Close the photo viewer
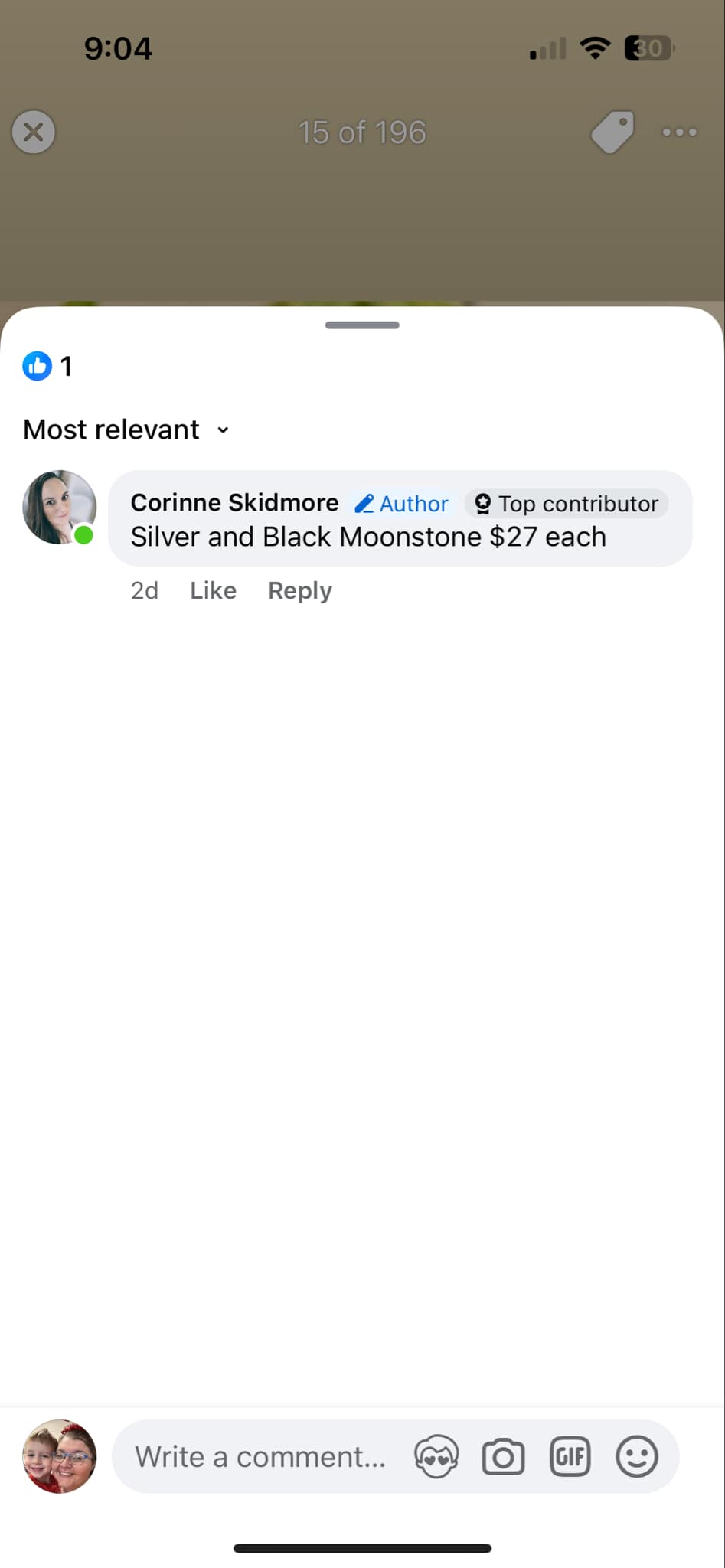This screenshot has width=725, height=1568. point(34,132)
